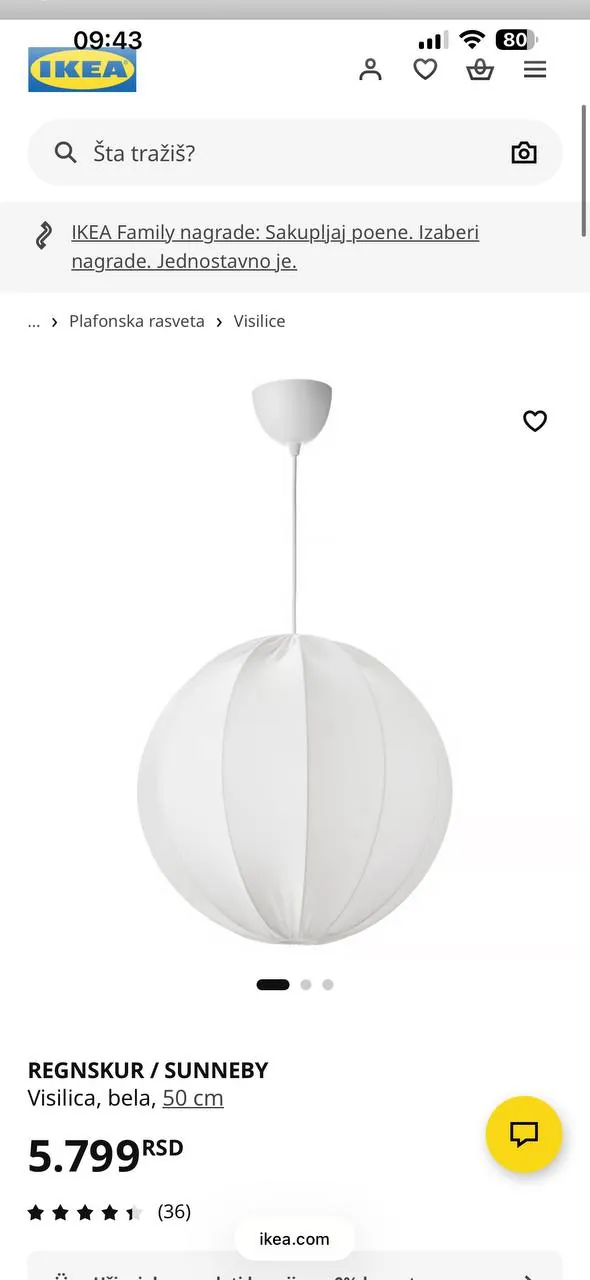Open the IKEA Family nagrade link

(x=275, y=247)
